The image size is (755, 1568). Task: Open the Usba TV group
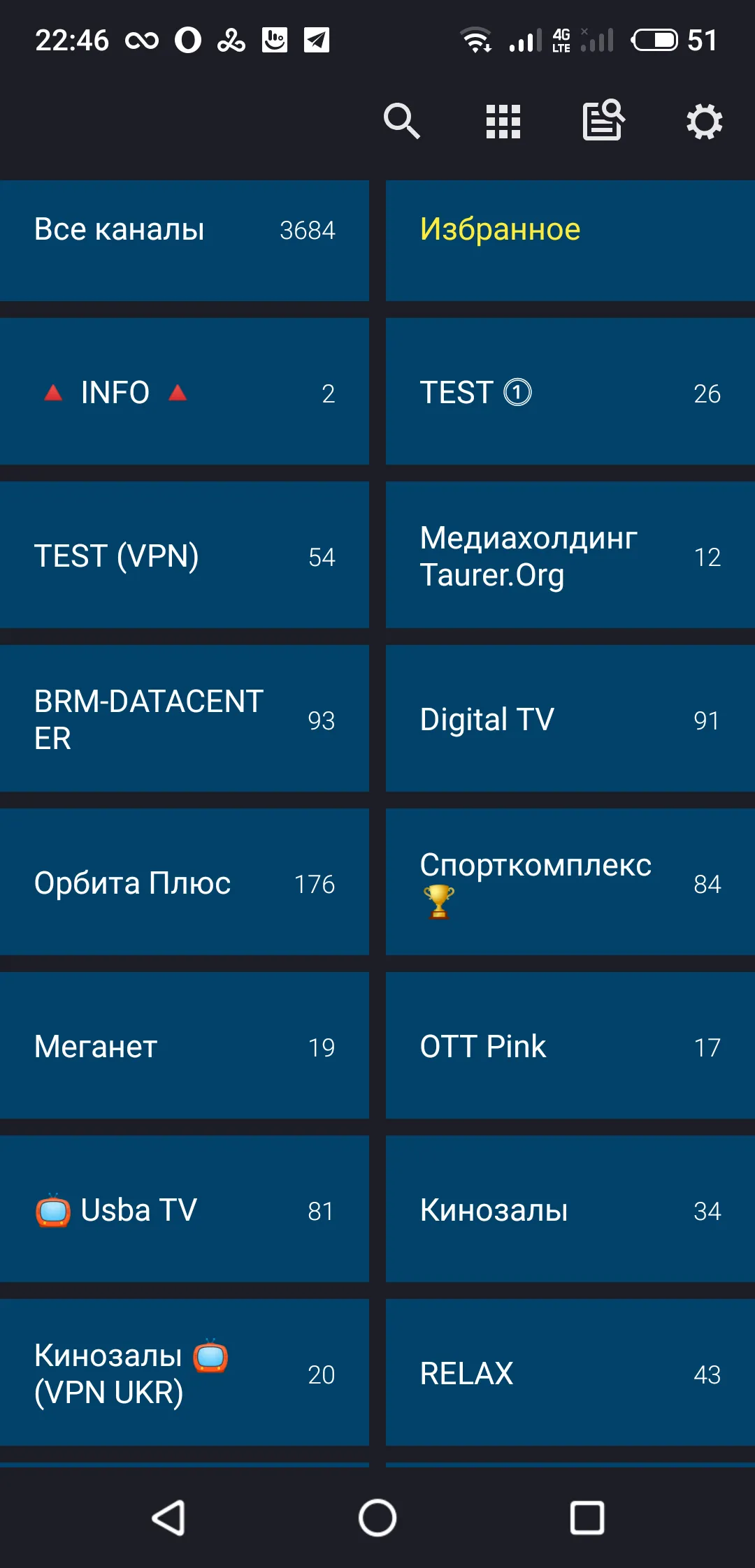pos(185,1209)
